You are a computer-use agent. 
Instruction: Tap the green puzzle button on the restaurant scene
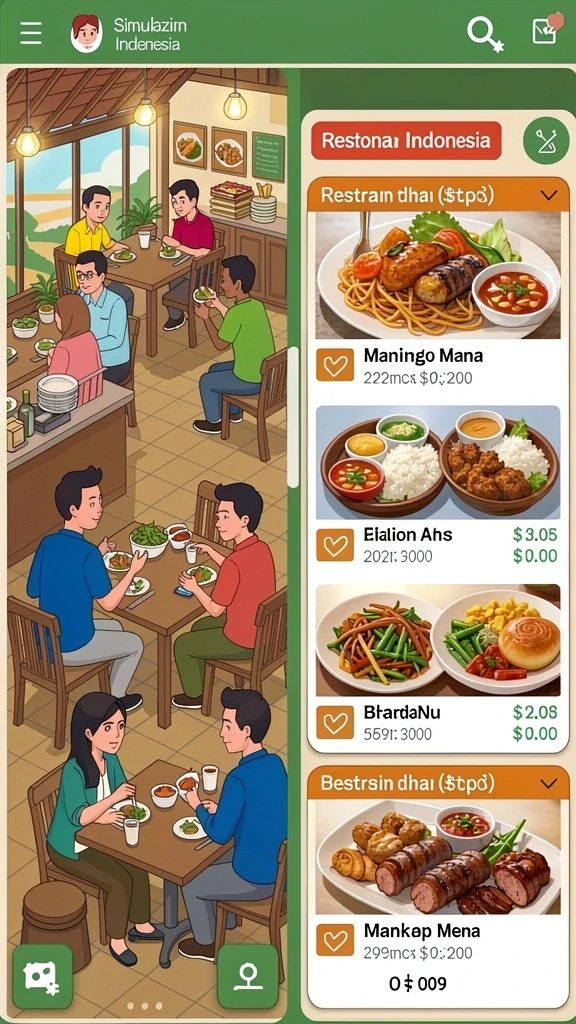(x=42, y=977)
